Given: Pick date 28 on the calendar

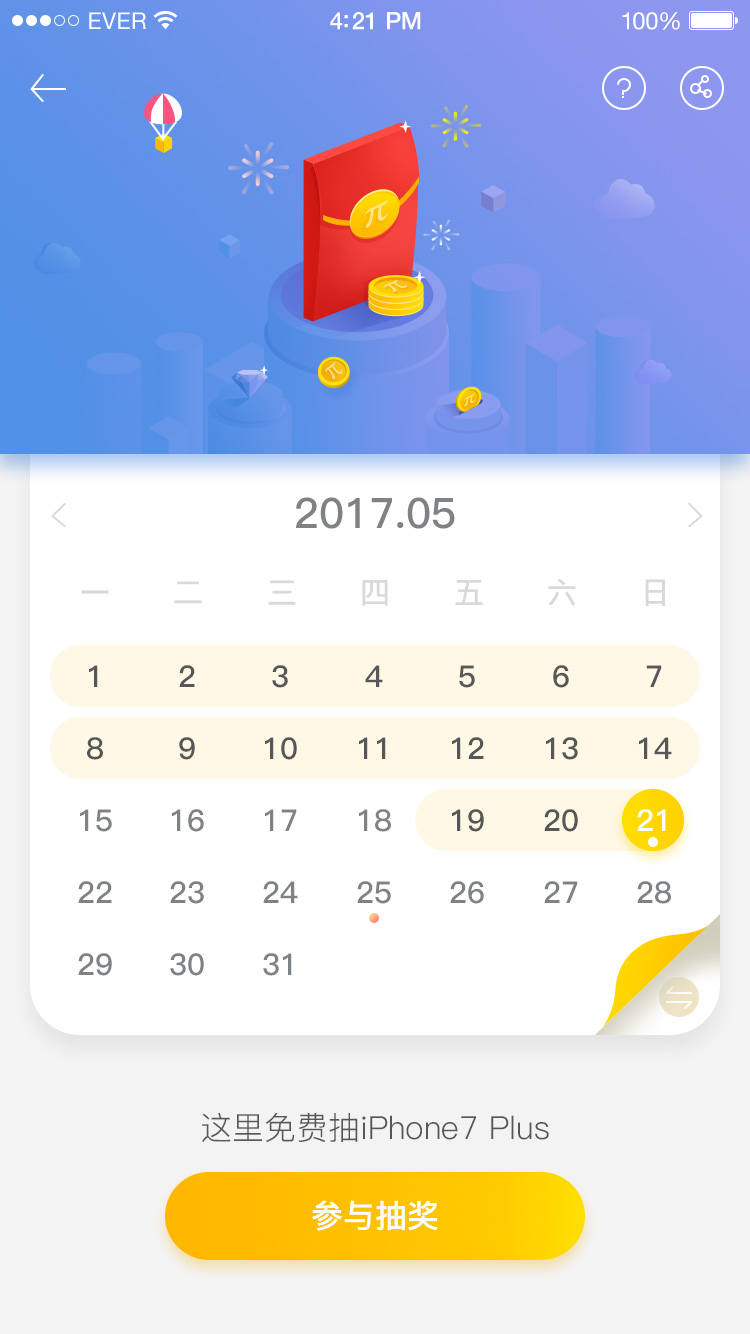Looking at the screenshot, I should [x=654, y=893].
